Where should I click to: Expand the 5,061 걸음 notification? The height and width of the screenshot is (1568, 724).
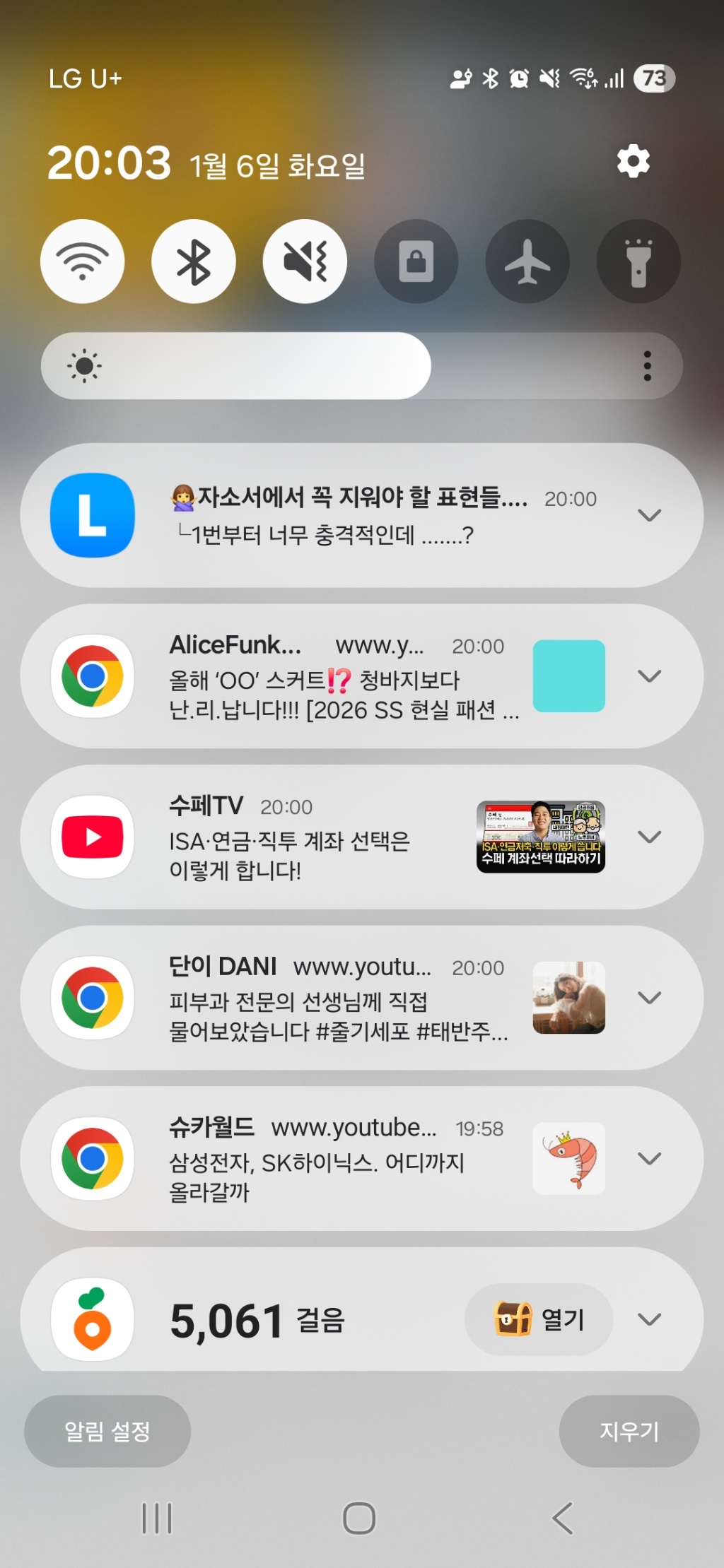pyautogui.click(x=649, y=1319)
